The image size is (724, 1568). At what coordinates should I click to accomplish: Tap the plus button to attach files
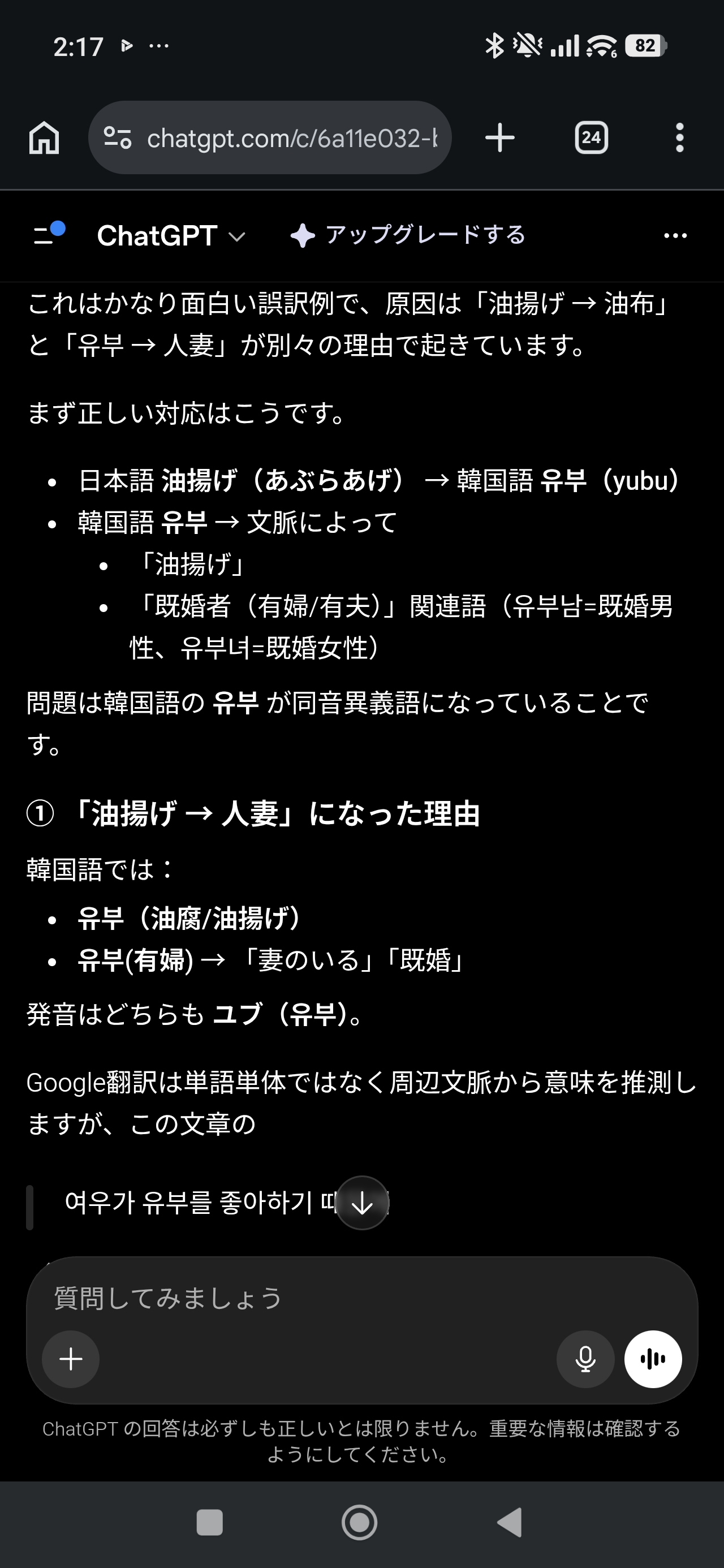[x=71, y=1359]
